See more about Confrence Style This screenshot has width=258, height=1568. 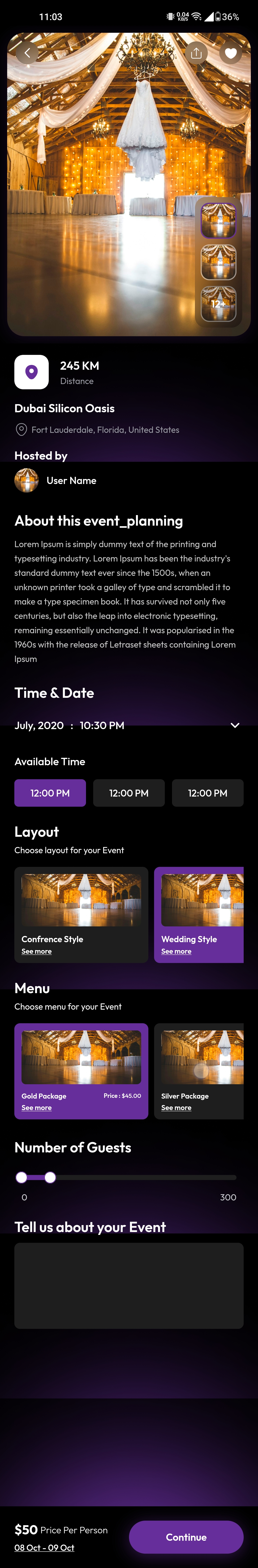[37, 951]
